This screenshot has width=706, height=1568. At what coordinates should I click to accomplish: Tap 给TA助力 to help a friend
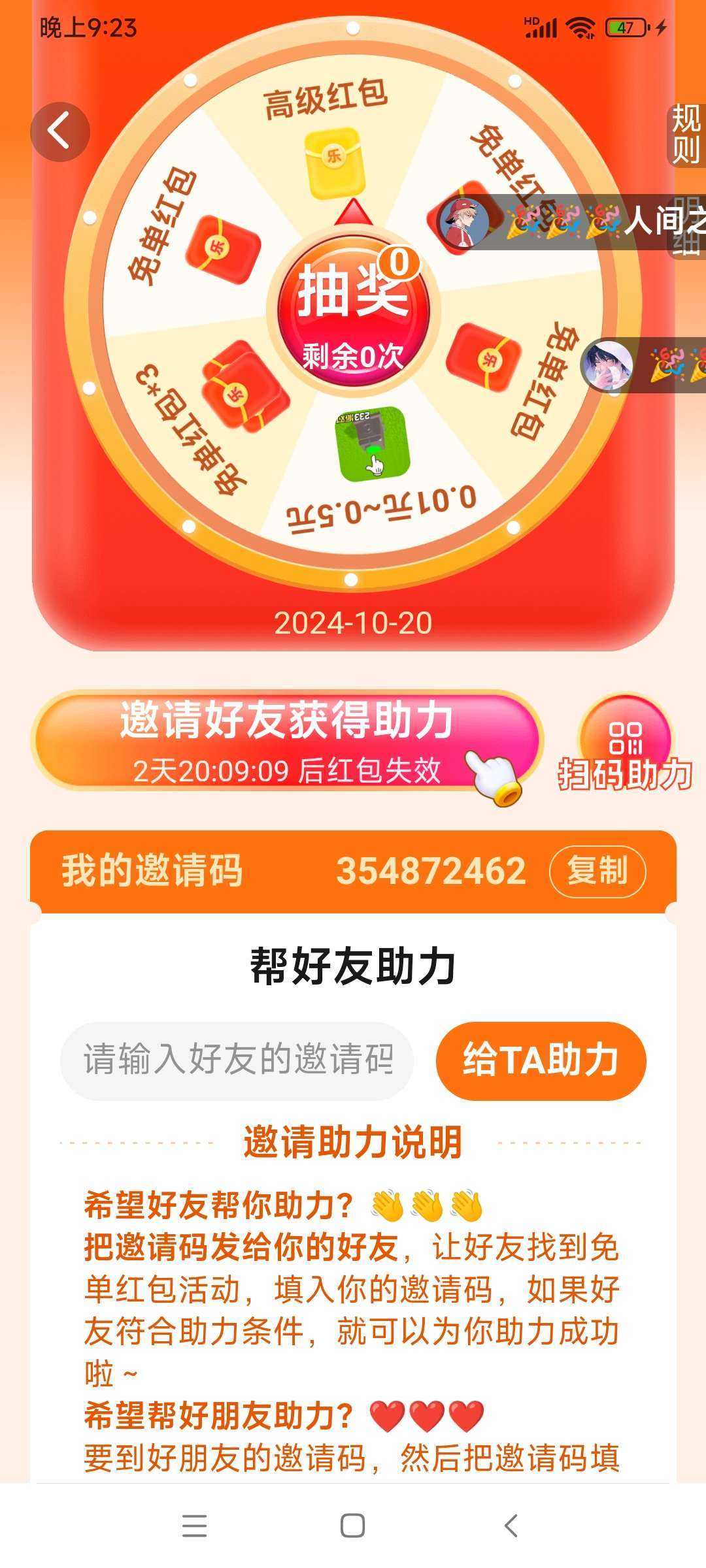(541, 1060)
